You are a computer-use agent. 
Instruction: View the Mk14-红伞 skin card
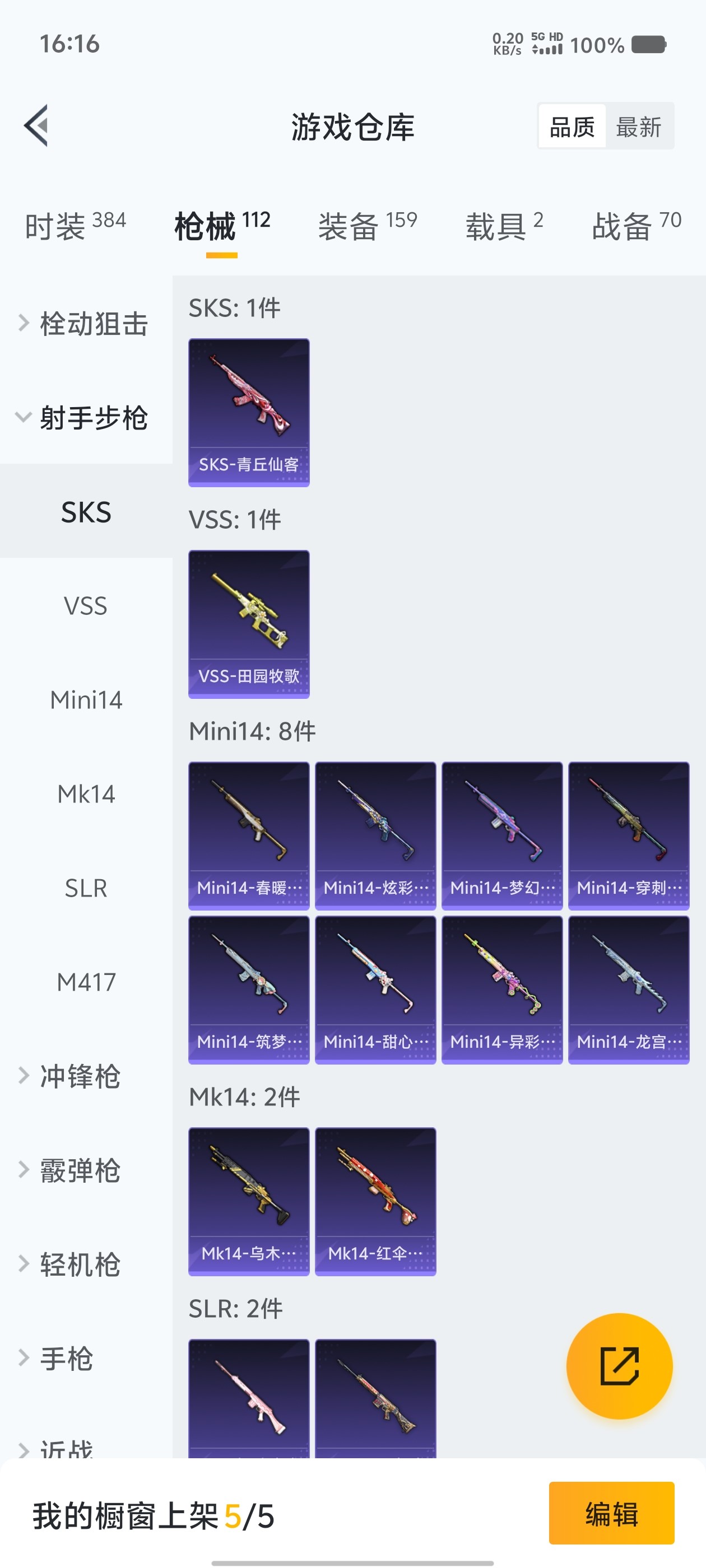pyautogui.click(x=375, y=1201)
